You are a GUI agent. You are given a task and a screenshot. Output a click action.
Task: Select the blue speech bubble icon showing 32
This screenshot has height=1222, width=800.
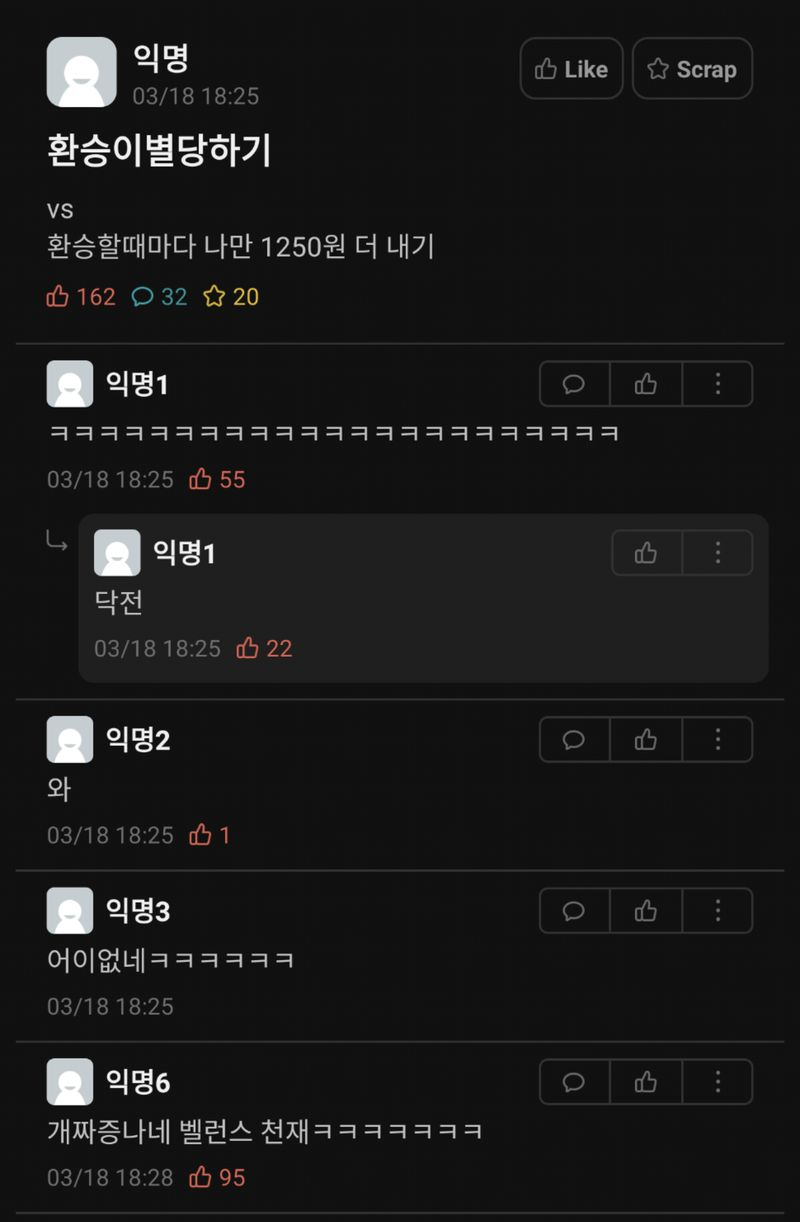[x=141, y=296]
